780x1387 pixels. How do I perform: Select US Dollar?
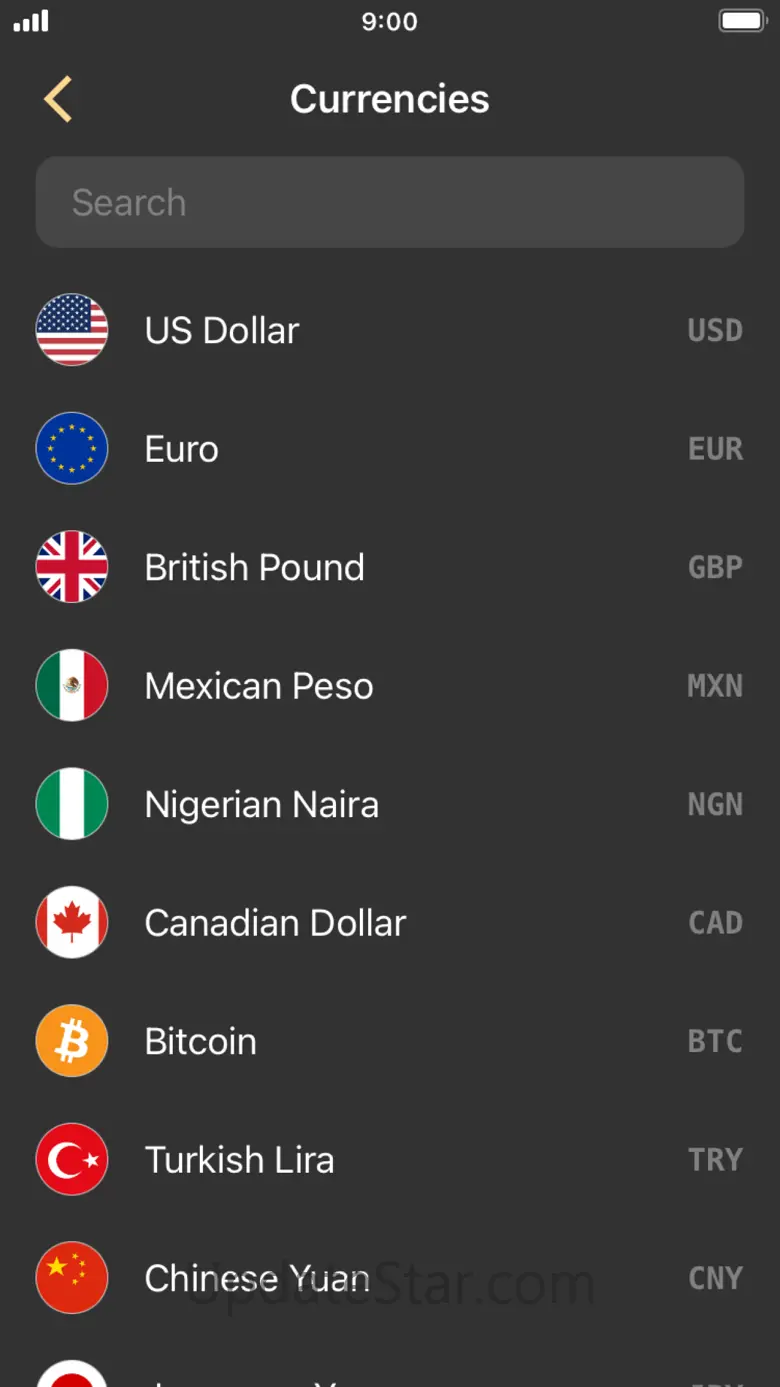390,330
